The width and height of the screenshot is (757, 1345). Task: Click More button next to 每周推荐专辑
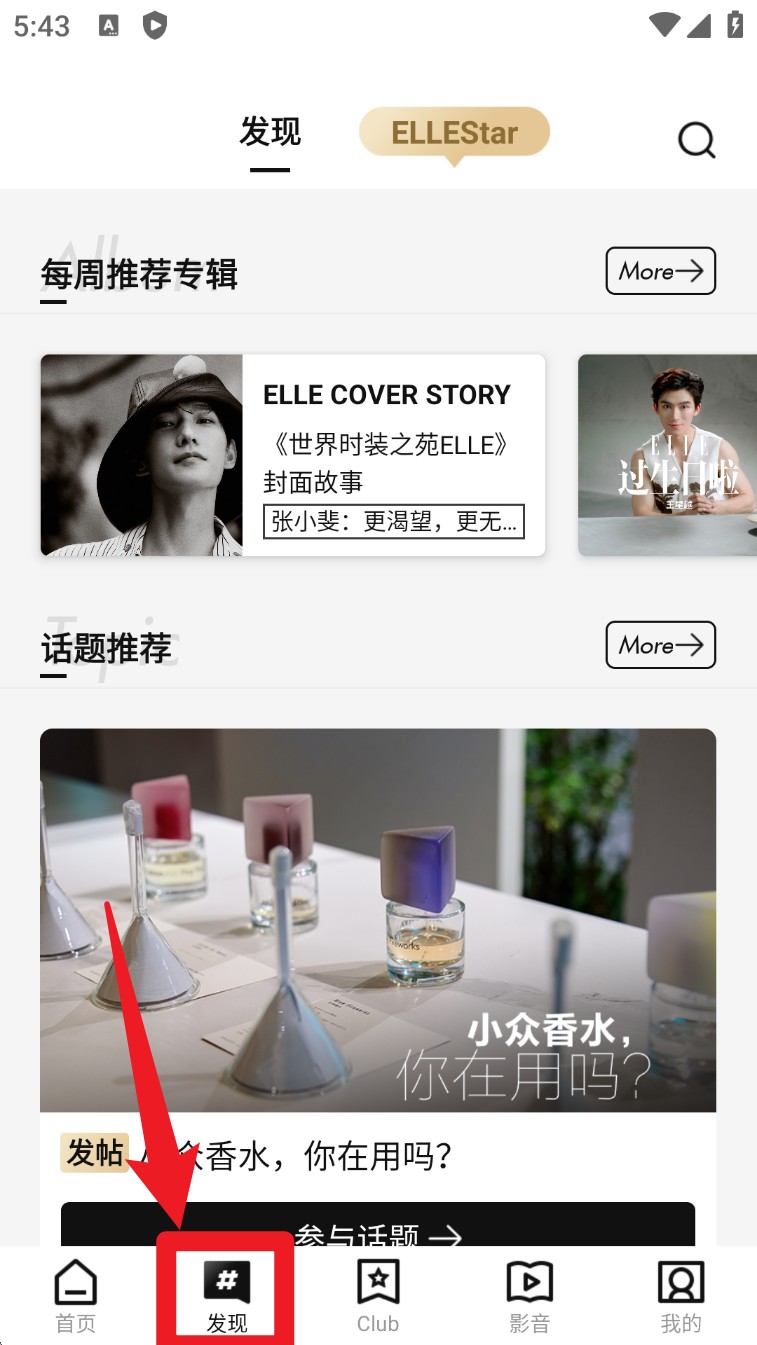point(660,271)
